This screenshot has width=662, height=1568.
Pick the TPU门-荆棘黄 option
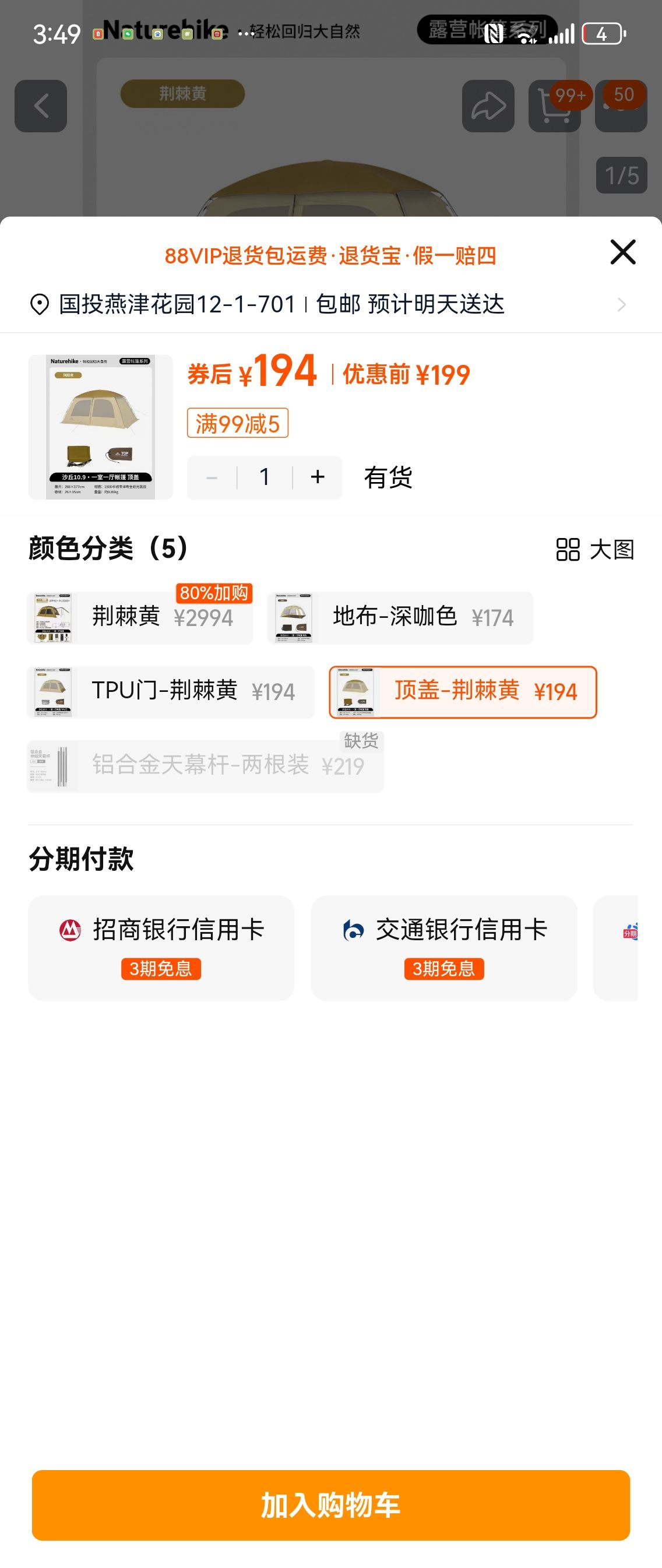pyautogui.click(x=170, y=691)
